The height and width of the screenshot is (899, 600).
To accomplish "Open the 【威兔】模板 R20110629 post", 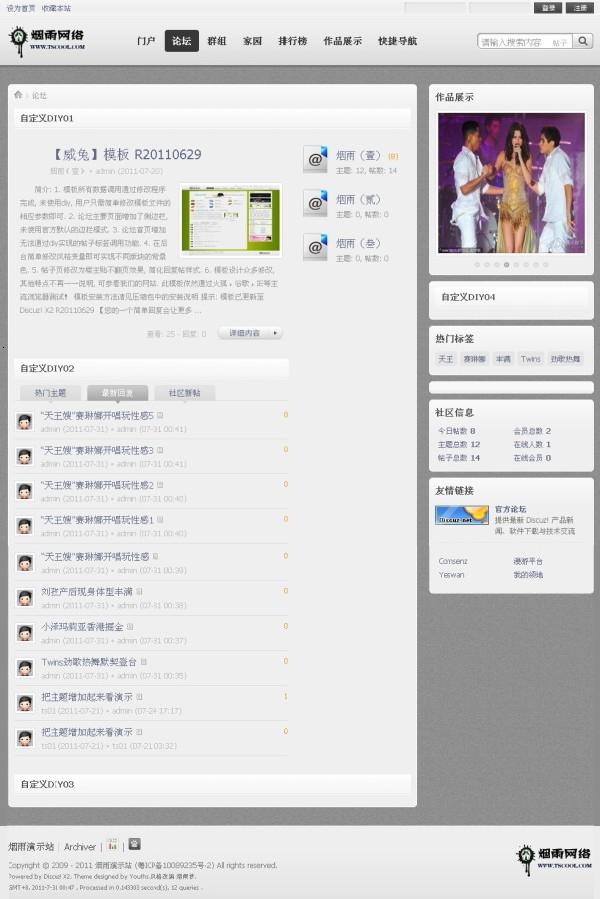I will [126, 154].
